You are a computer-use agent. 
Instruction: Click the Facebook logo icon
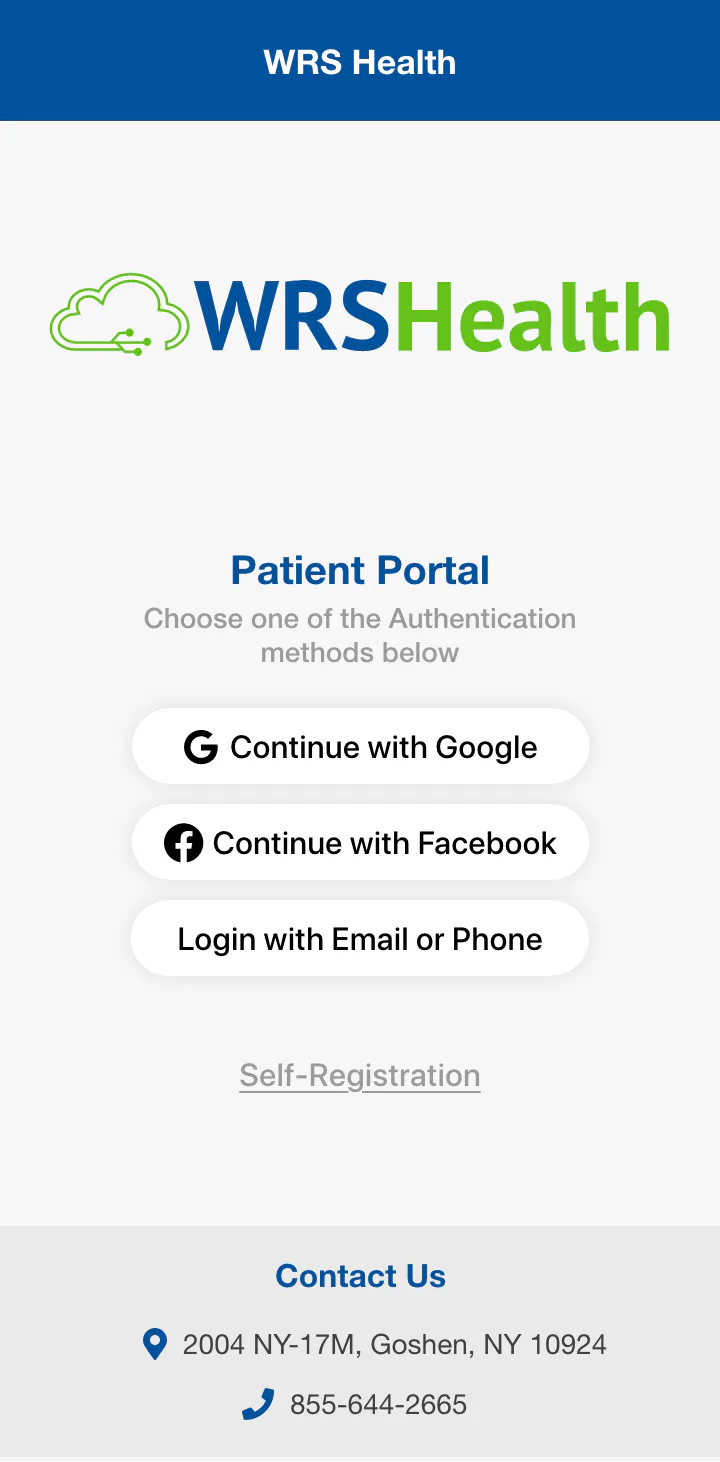pos(182,843)
